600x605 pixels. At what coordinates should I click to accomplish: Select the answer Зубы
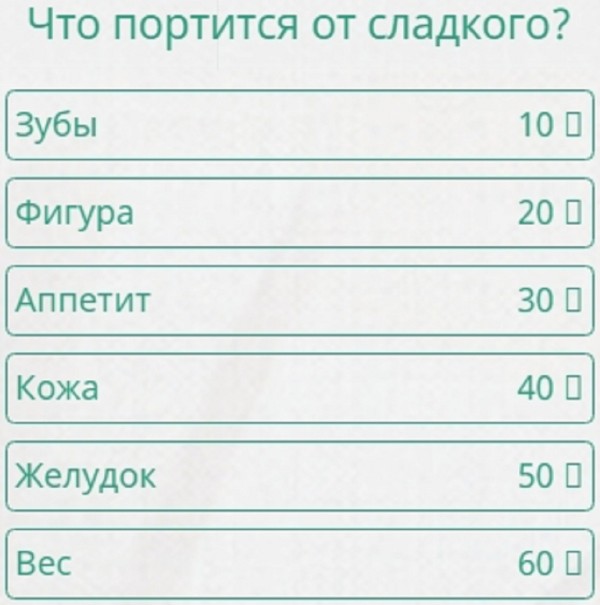(300, 125)
